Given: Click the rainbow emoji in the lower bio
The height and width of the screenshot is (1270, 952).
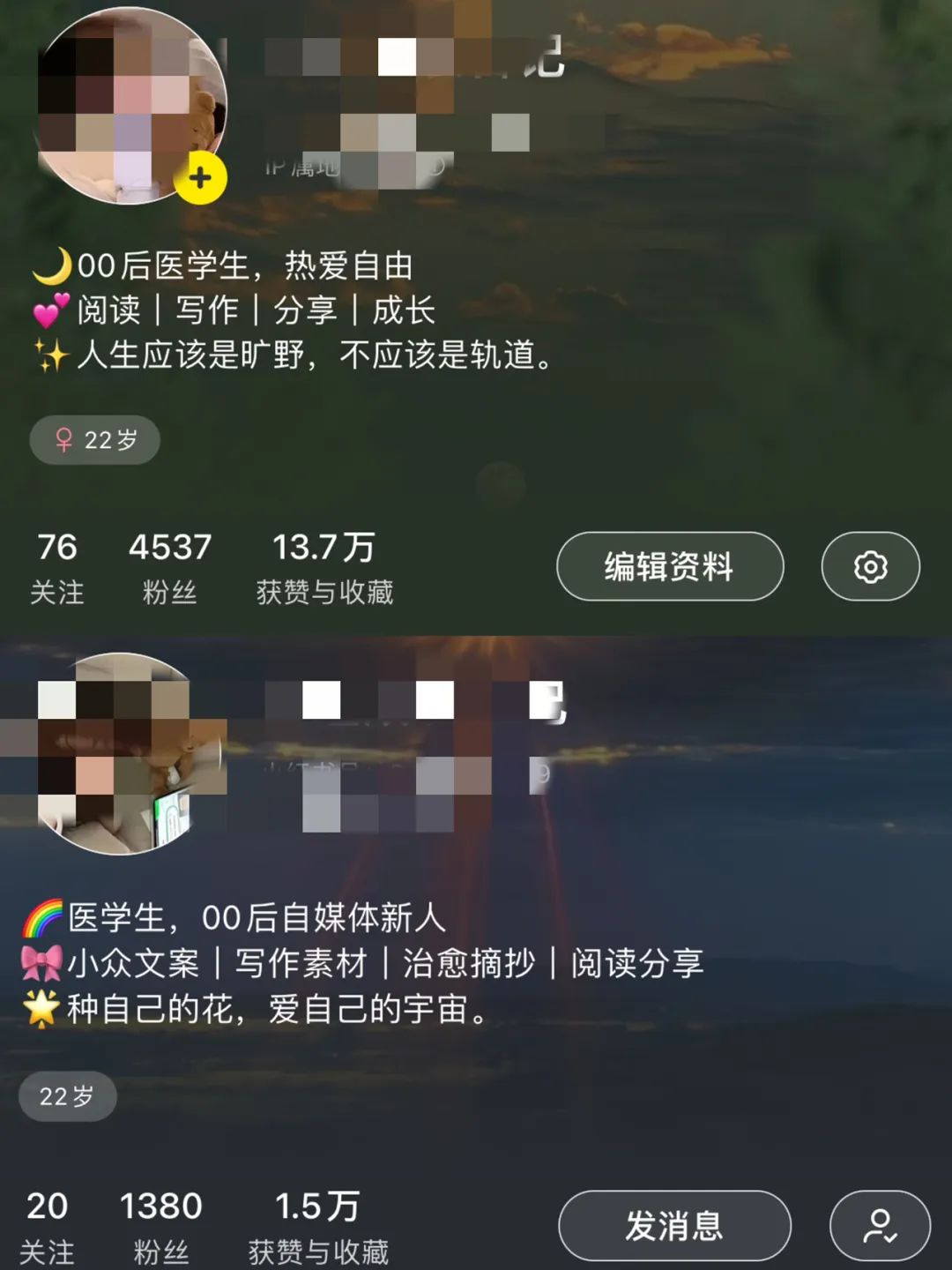Looking at the screenshot, I should (44, 917).
